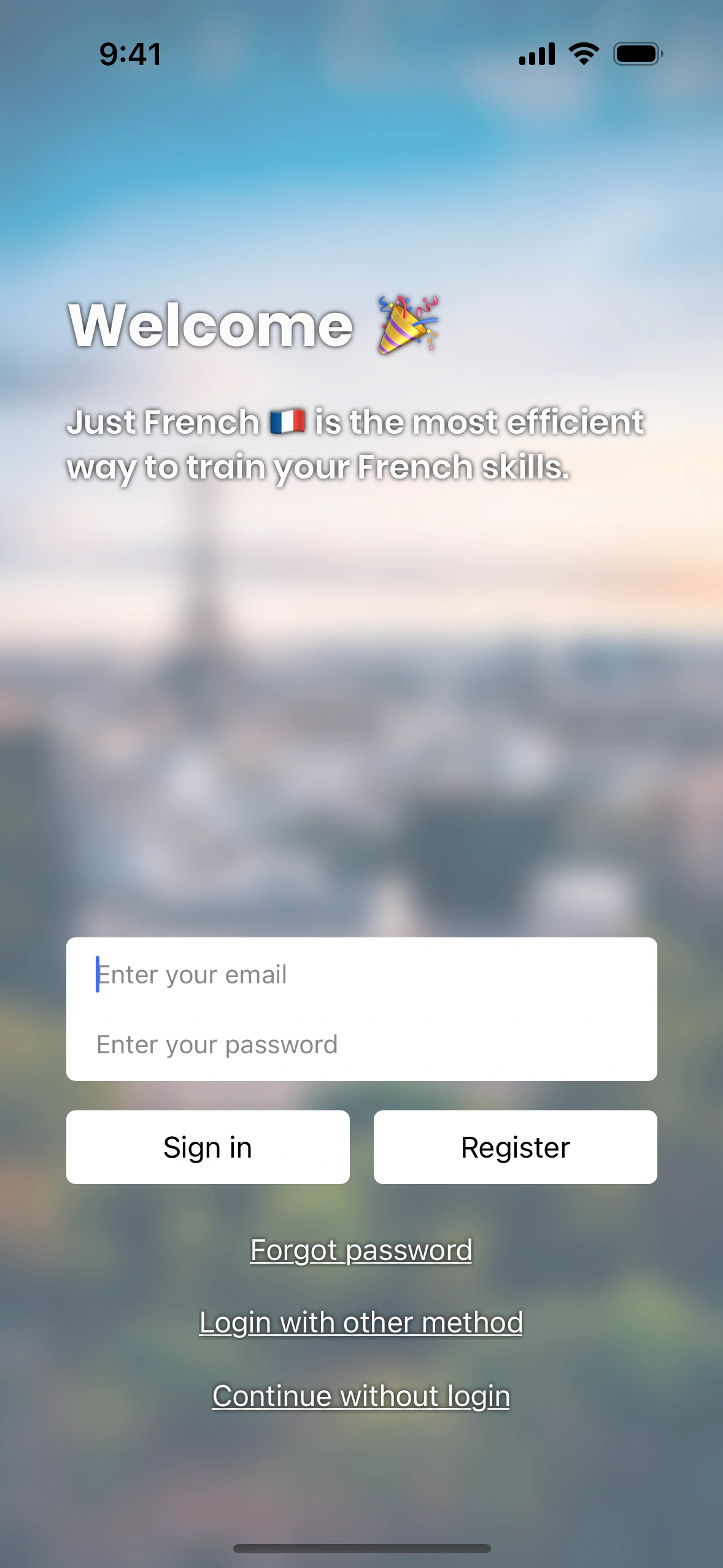Open the Register button
The height and width of the screenshot is (1568, 723).
coord(515,1147)
